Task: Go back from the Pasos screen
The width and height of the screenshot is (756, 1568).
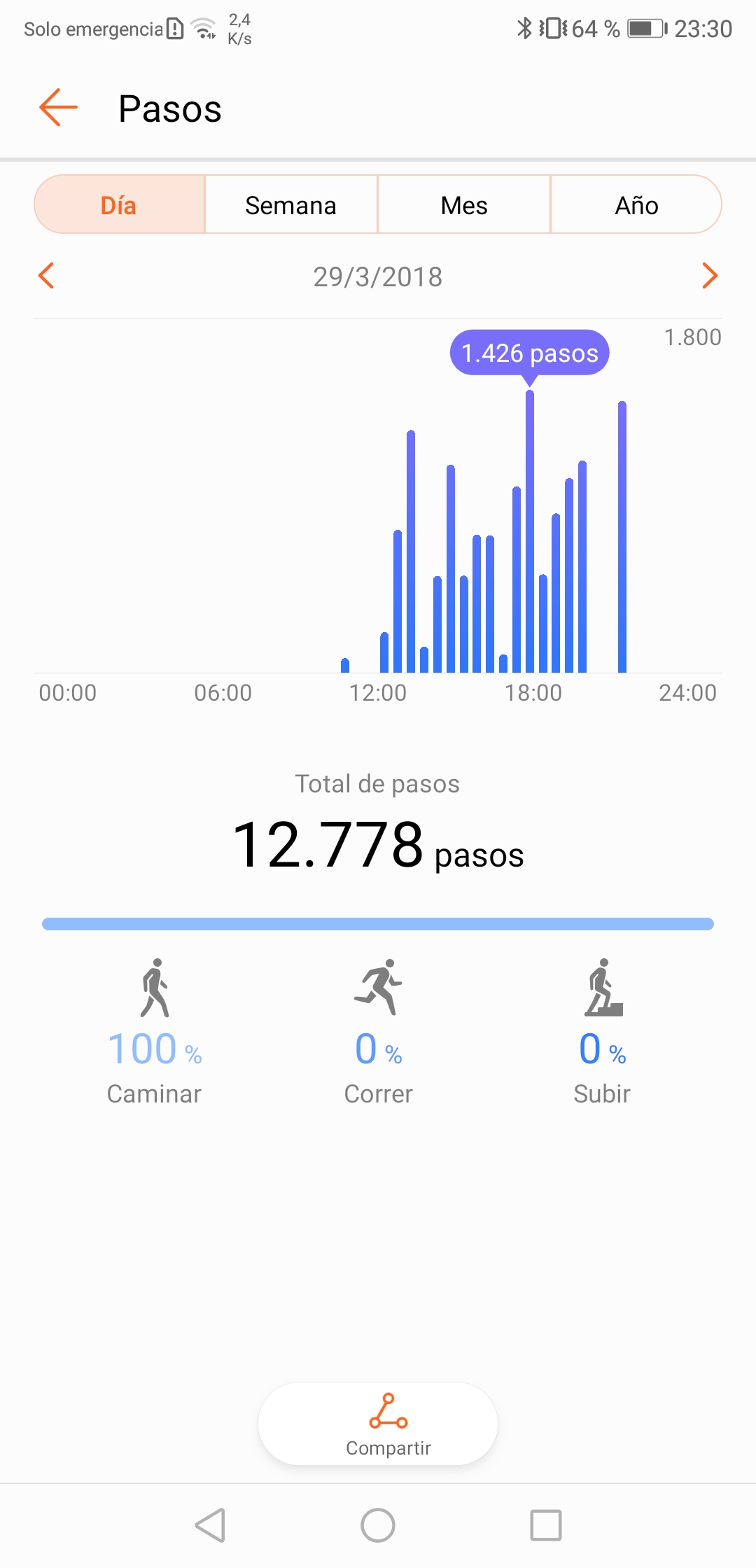Action: (58, 108)
